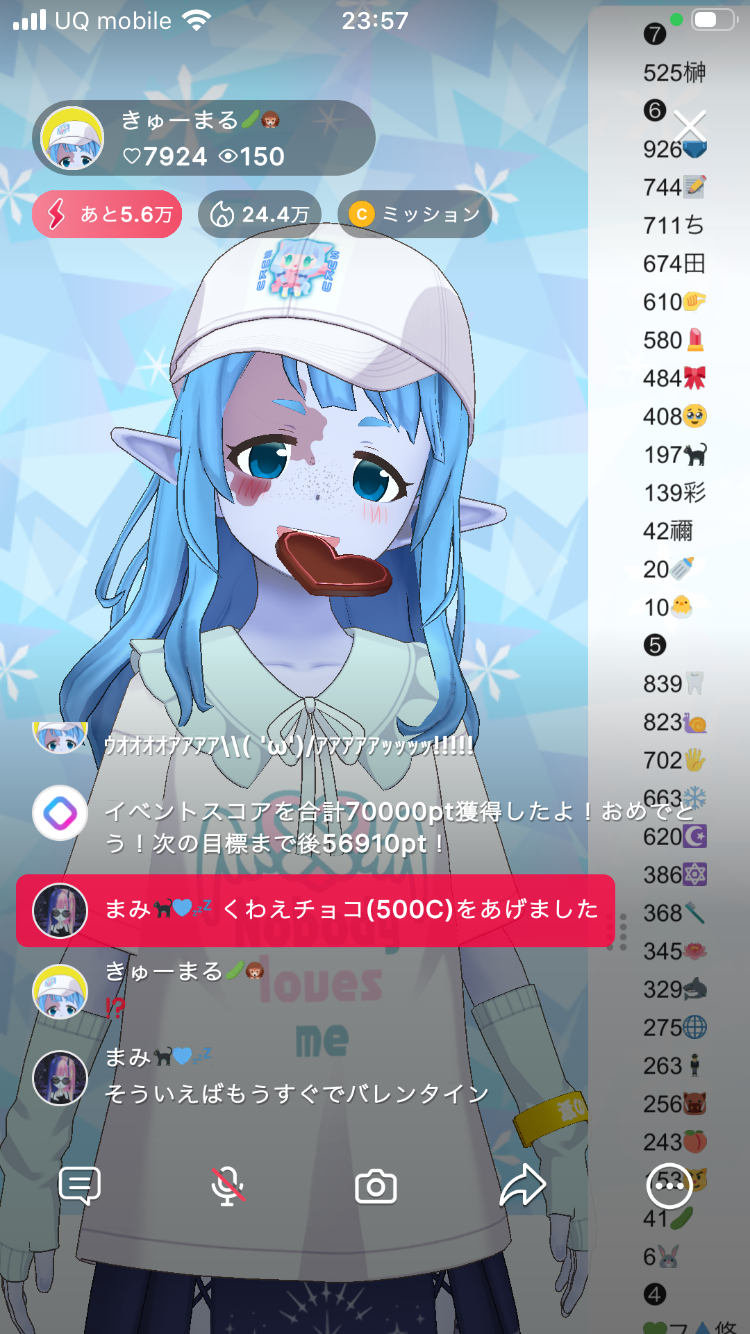Tap the あと5.6万 rank chip
This screenshot has width=750, height=1334.
coord(107,214)
